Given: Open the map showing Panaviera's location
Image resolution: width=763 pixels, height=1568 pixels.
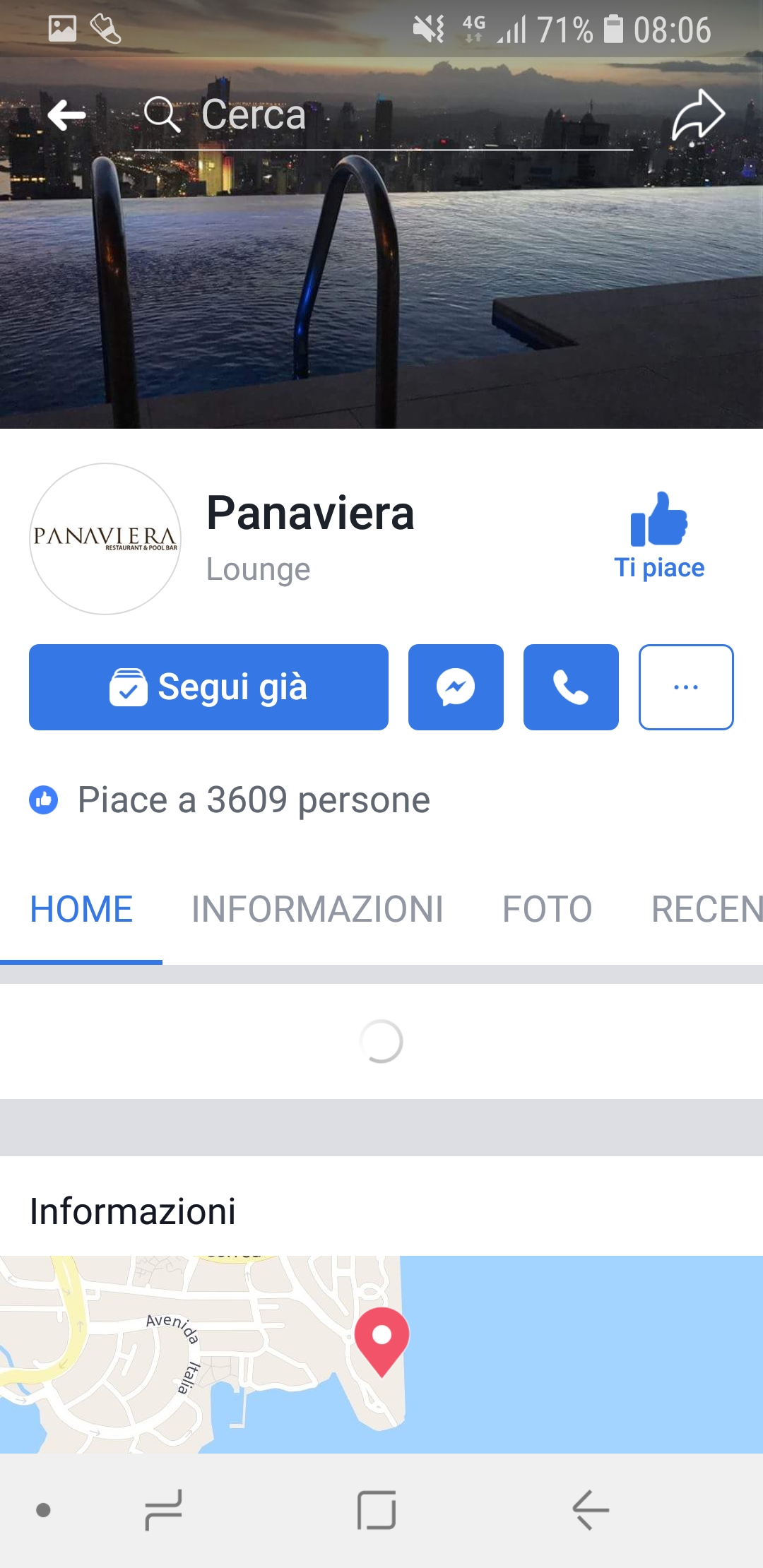Looking at the screenshot, I should (381, 1353).
